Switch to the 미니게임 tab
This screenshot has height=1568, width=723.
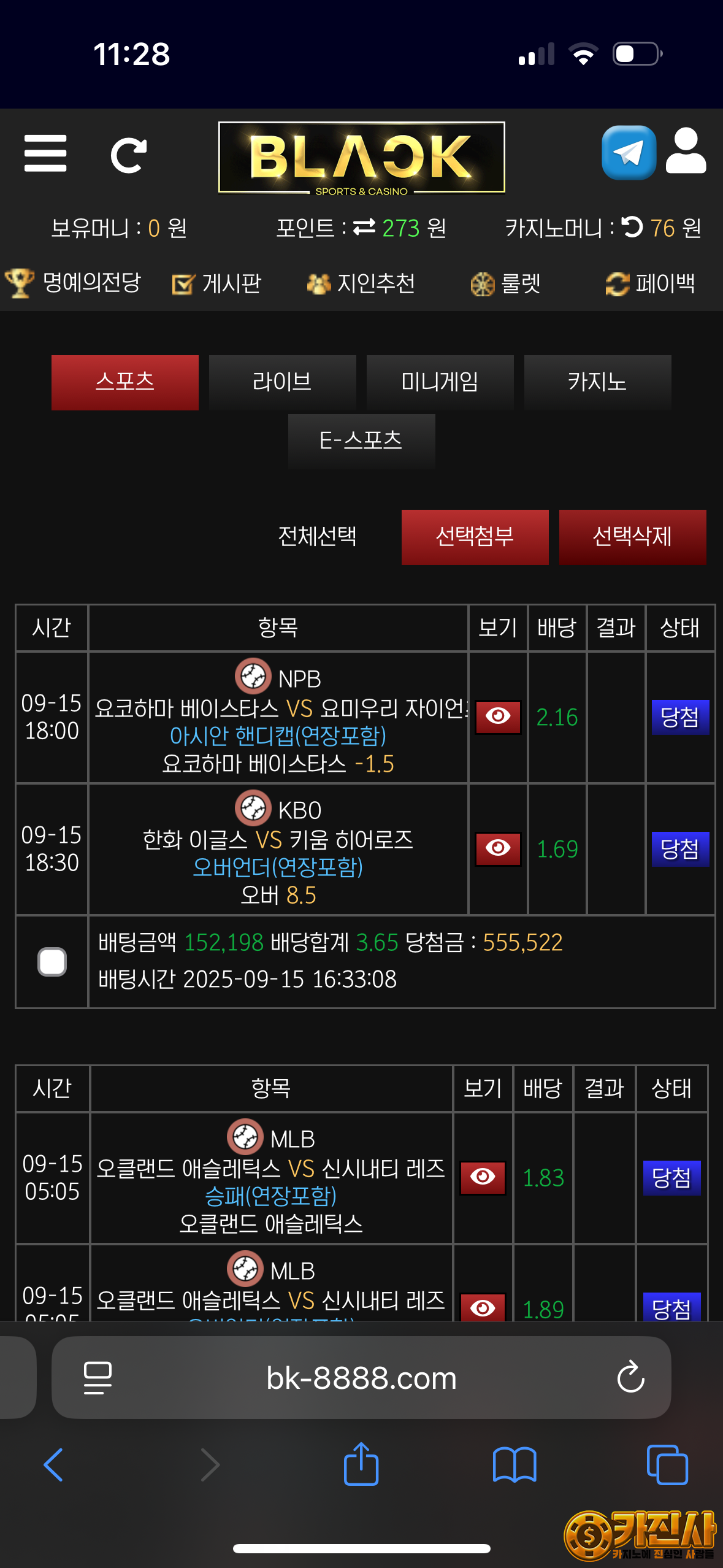click(440, 382)
